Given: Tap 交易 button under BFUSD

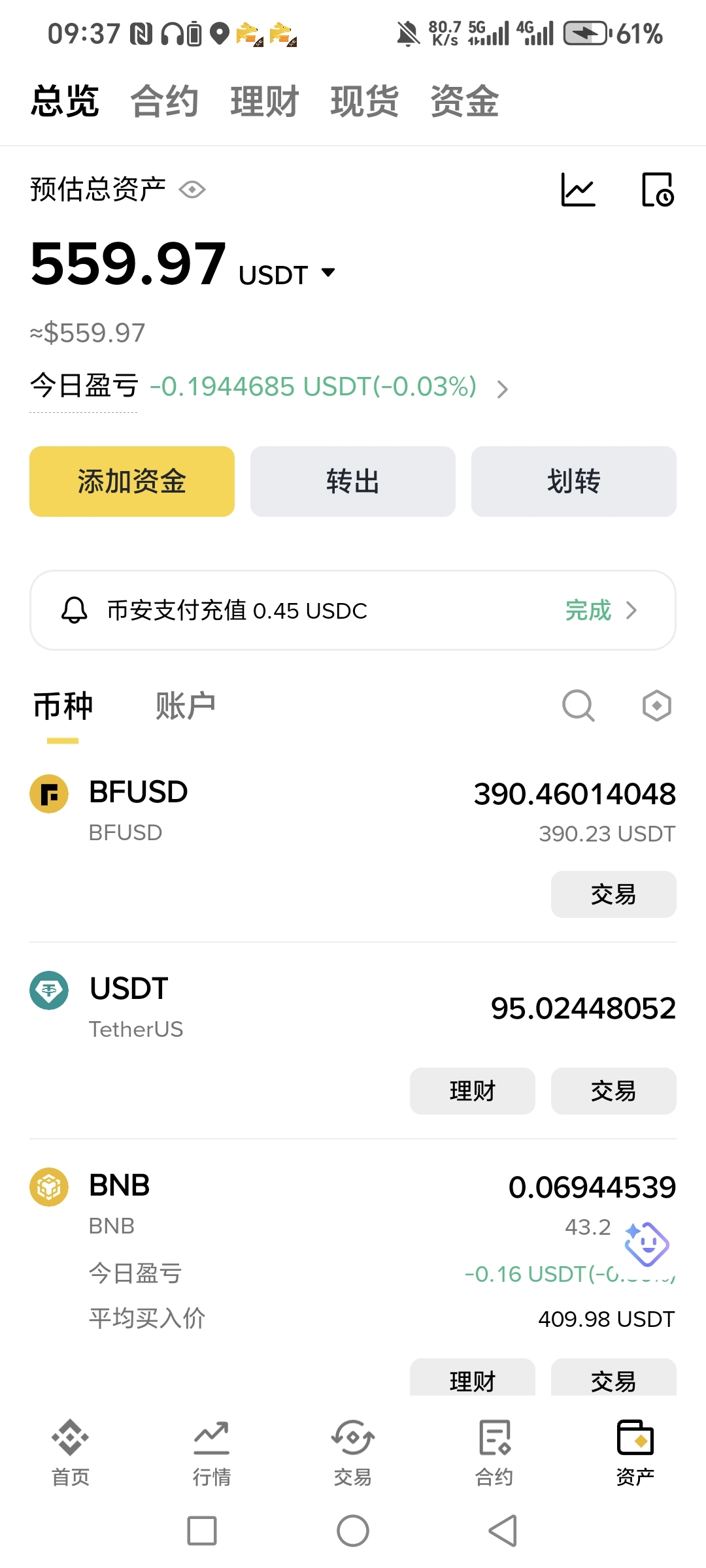Looking at the screenshot, I should (613, 894).
